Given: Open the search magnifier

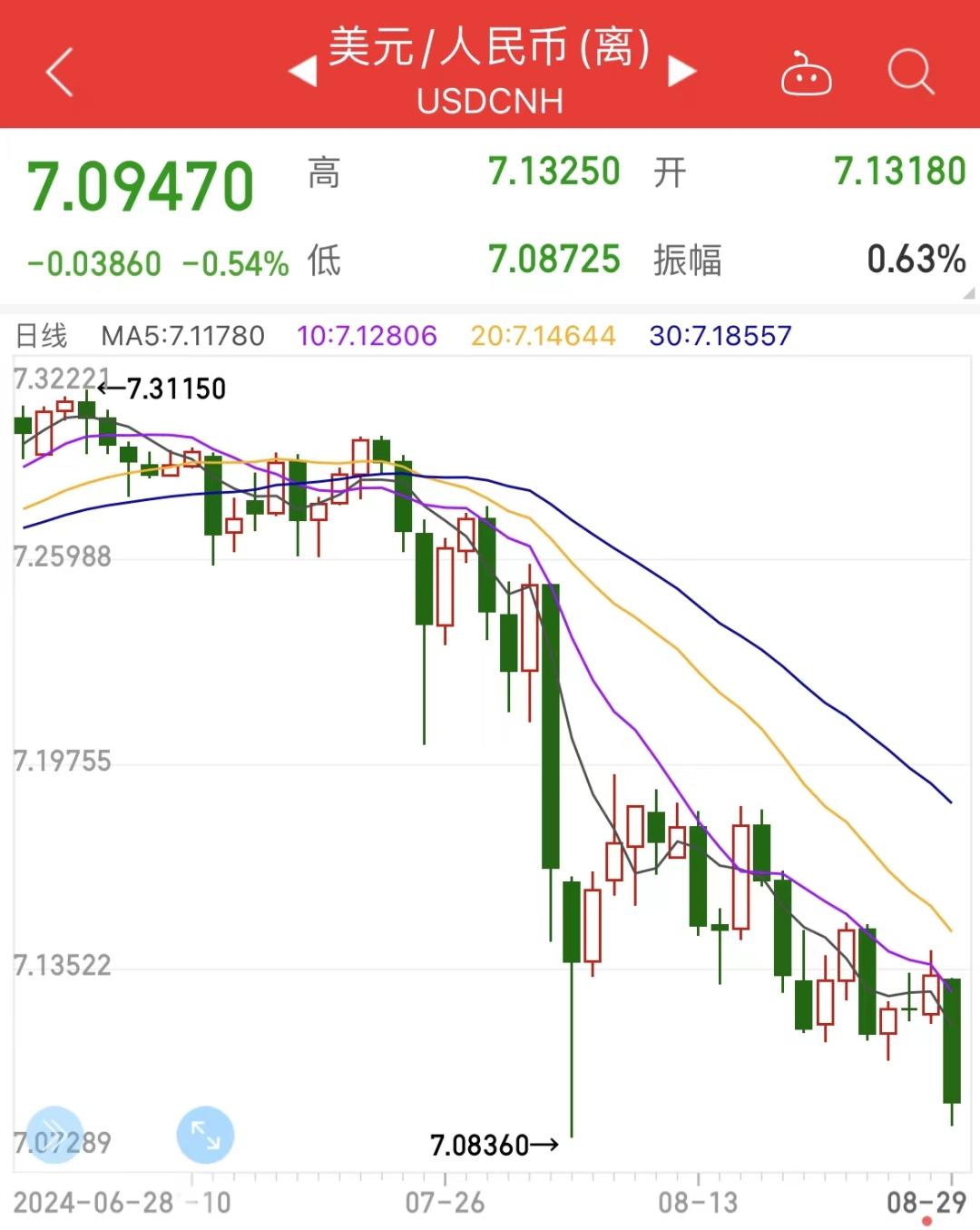Looking at the screenshot, I should tap(910, 72).
